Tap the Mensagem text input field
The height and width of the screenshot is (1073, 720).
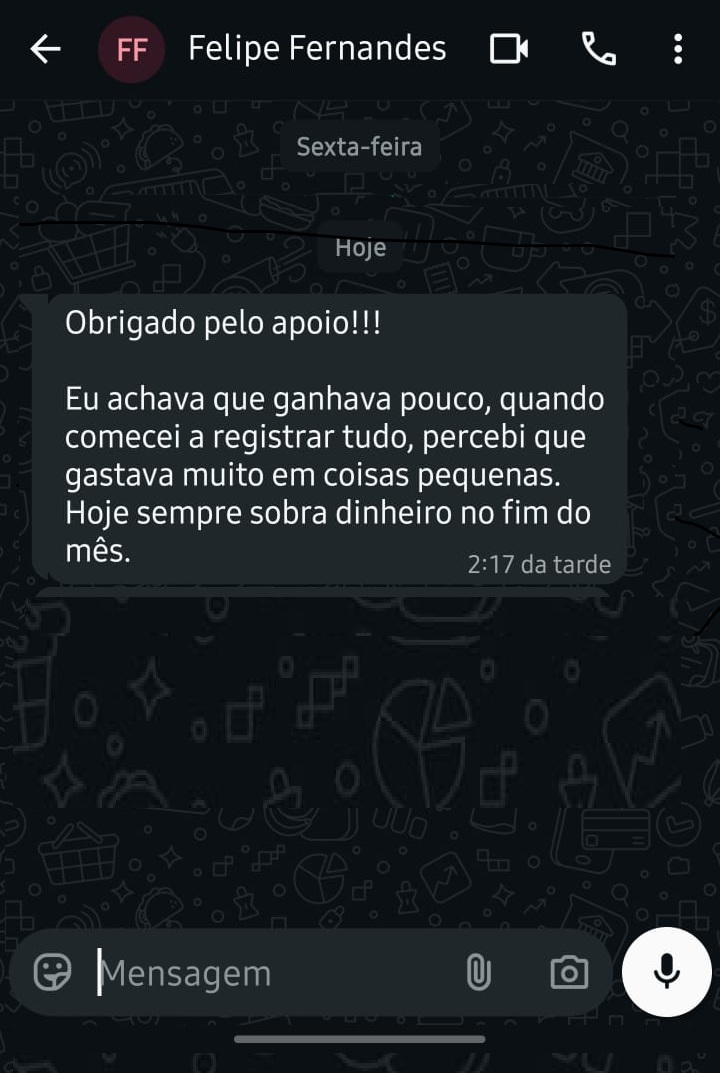[x=250, y=971]
